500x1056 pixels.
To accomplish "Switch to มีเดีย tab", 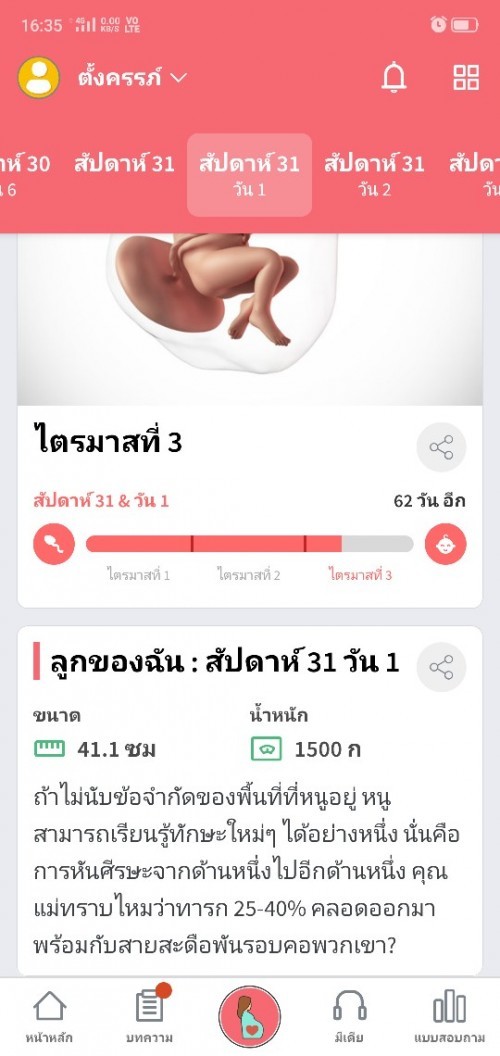I will (350, 1017).
